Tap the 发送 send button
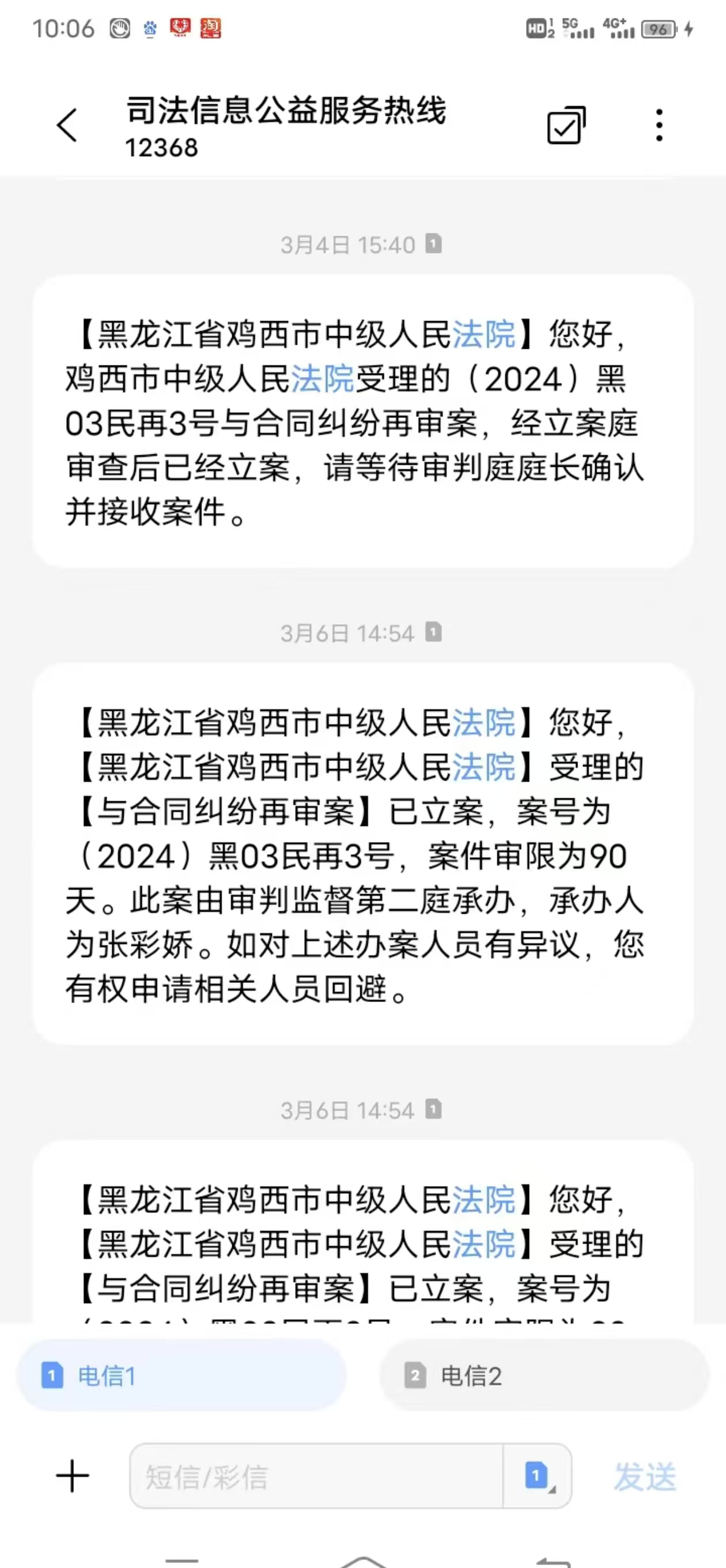The width and height of the screenshot is (726, 1568). click(x=644, y=1477)
